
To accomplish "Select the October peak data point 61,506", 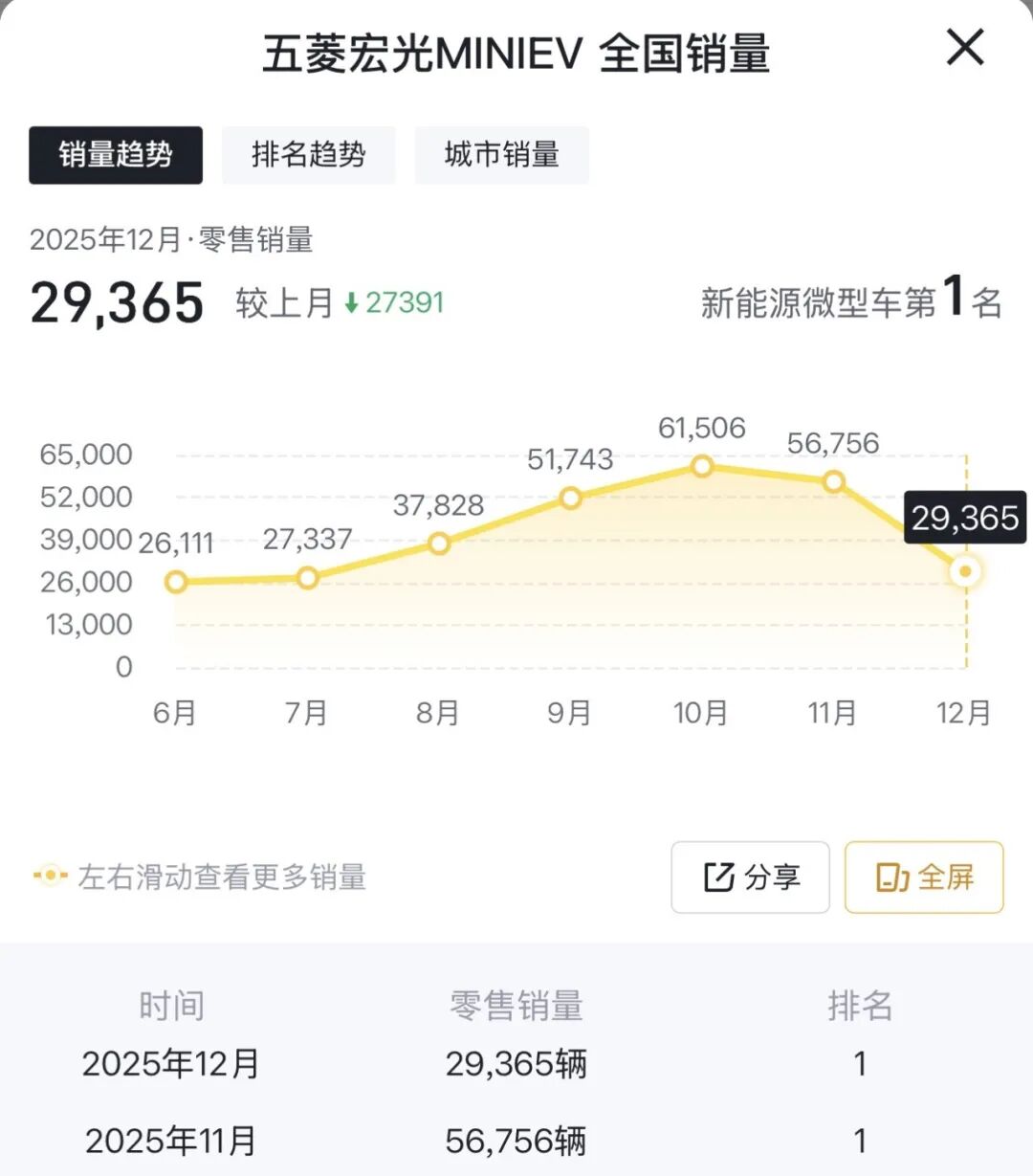I will pos(703,466).
